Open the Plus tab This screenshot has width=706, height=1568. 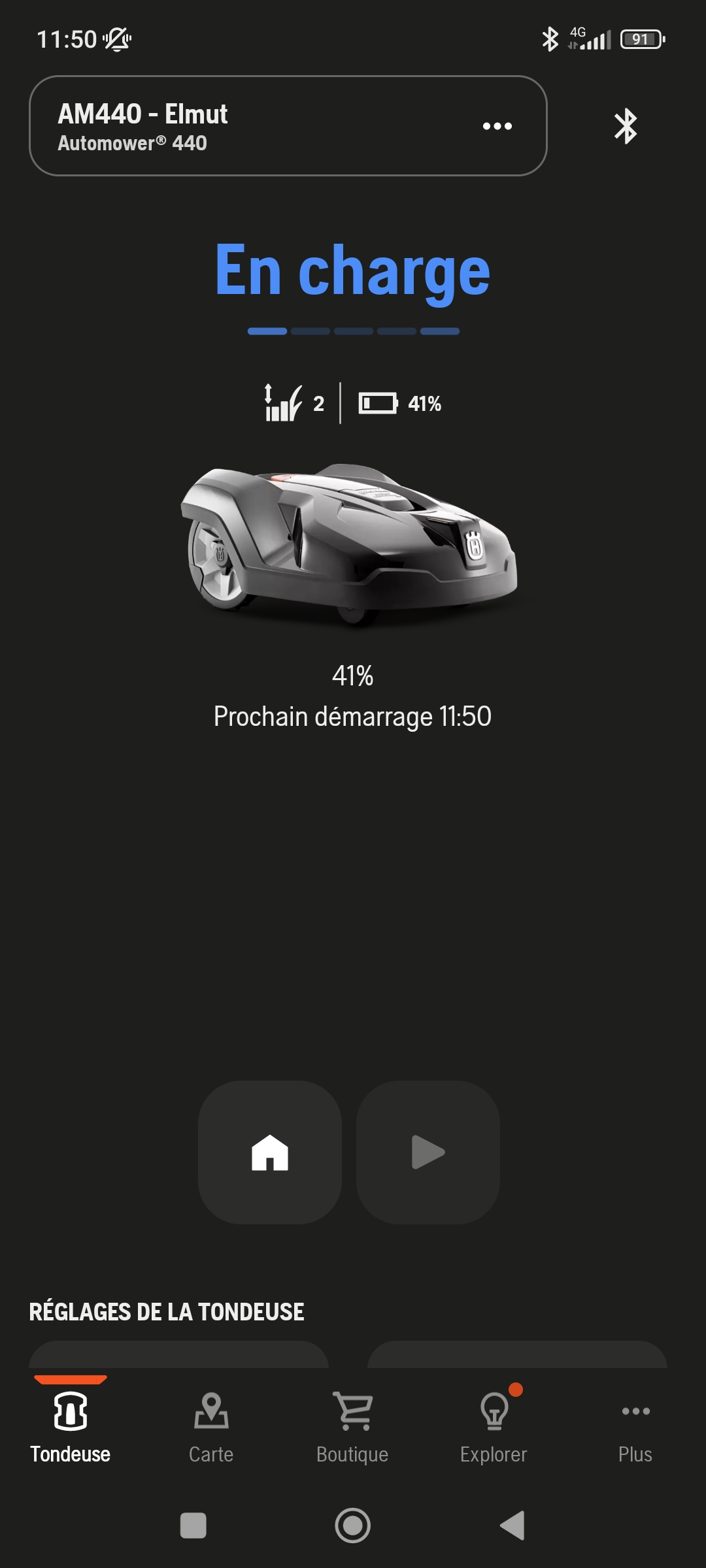635,1428
